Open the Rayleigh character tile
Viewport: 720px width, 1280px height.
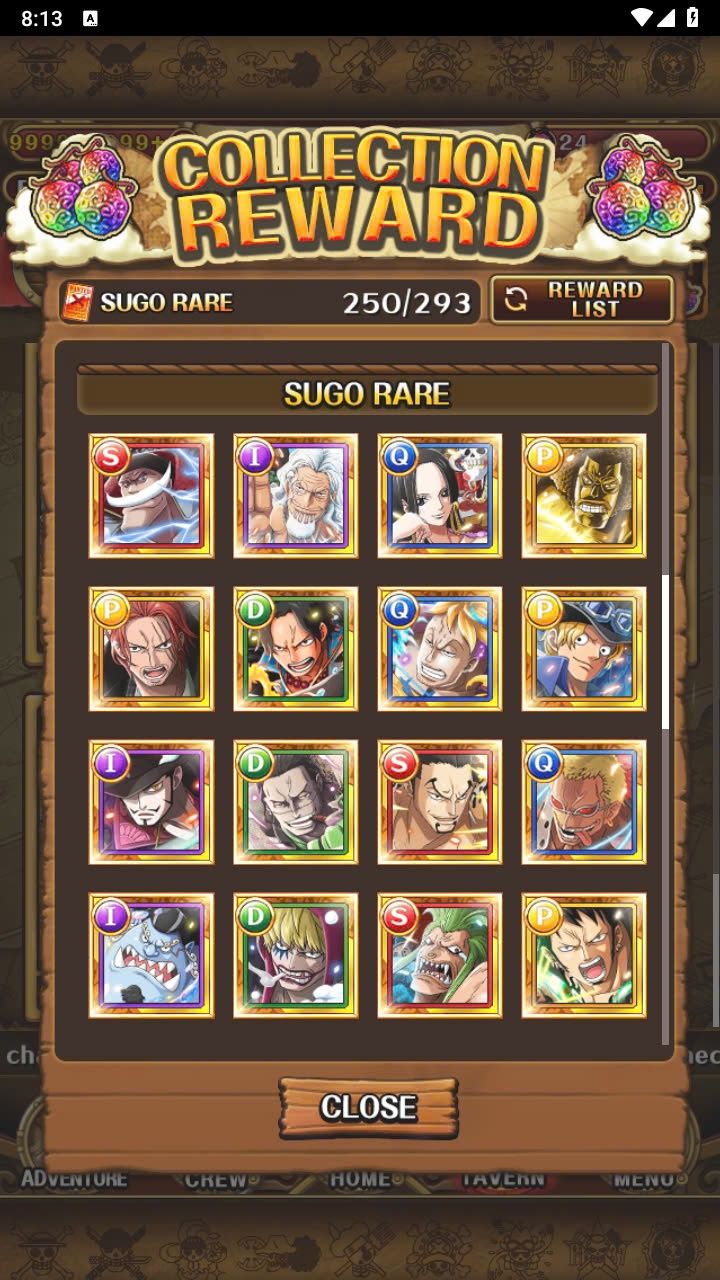pos(295,496)
